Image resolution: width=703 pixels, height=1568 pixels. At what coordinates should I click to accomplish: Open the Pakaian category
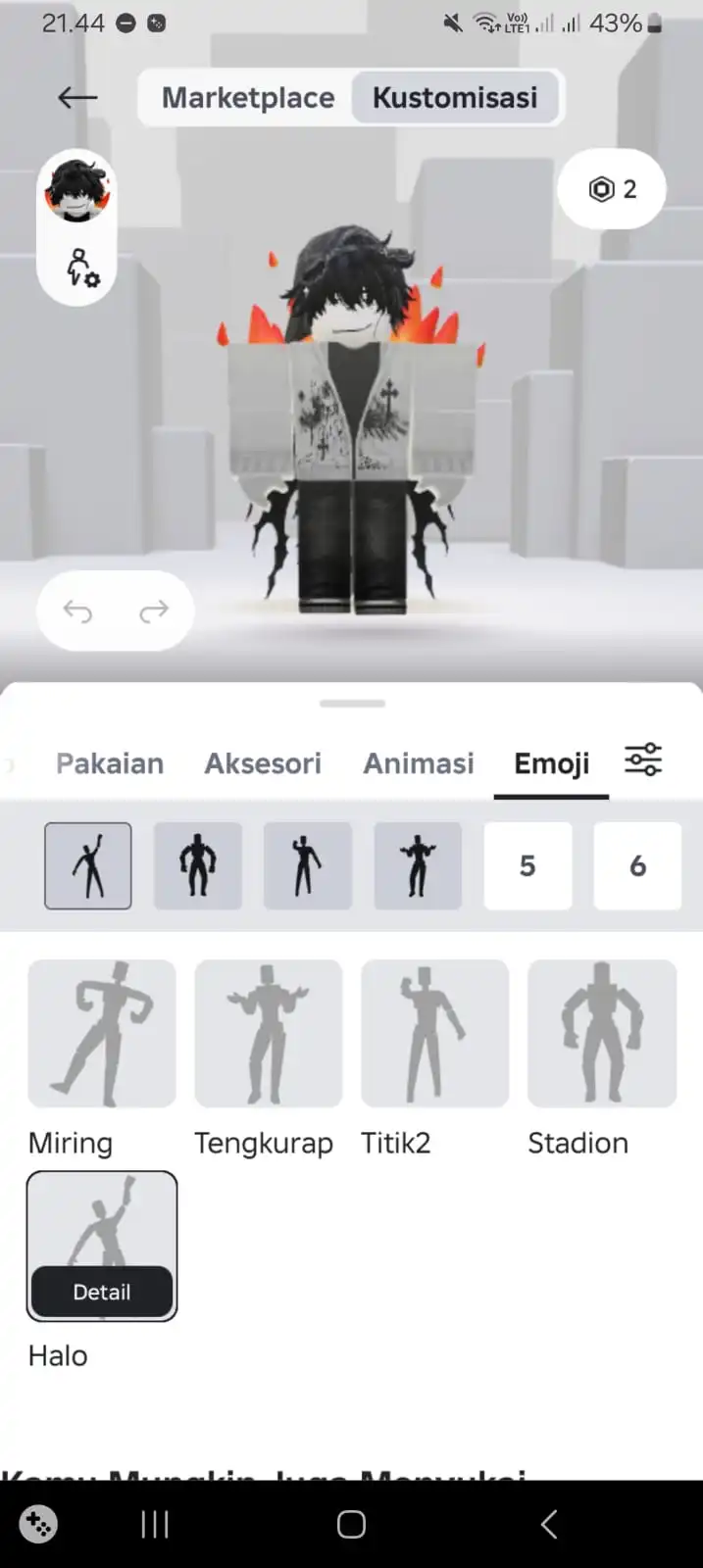click(110, 763)
